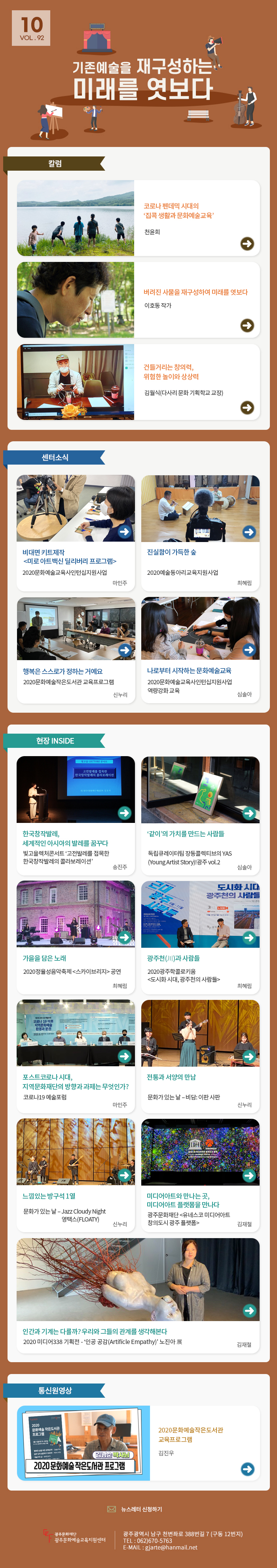277x1568 pixels.
Task: Open the 광주천과 사람들 article
Action: coord(249,937)
